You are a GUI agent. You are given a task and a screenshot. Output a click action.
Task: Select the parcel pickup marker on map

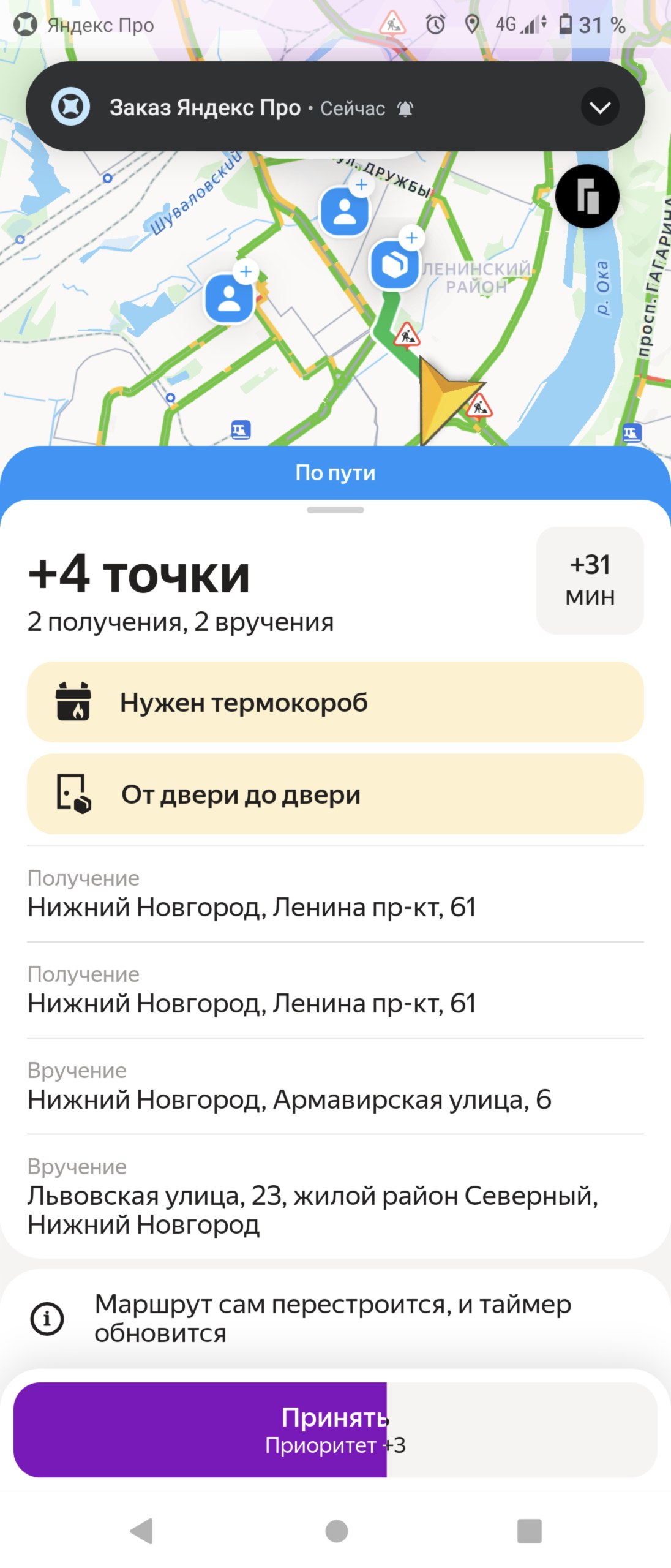[395, 265]
